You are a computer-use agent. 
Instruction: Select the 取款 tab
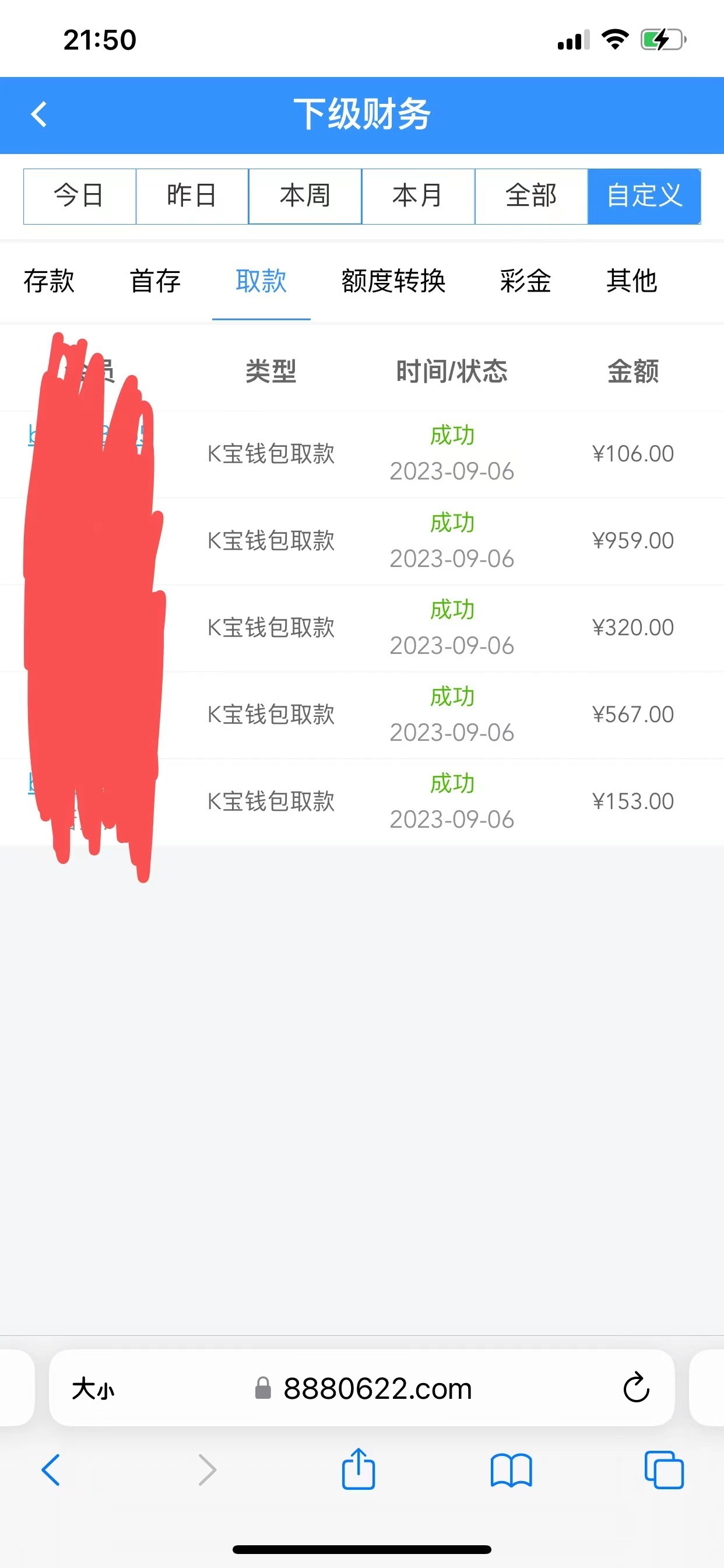pyautogui.click(x=261, y=281)
